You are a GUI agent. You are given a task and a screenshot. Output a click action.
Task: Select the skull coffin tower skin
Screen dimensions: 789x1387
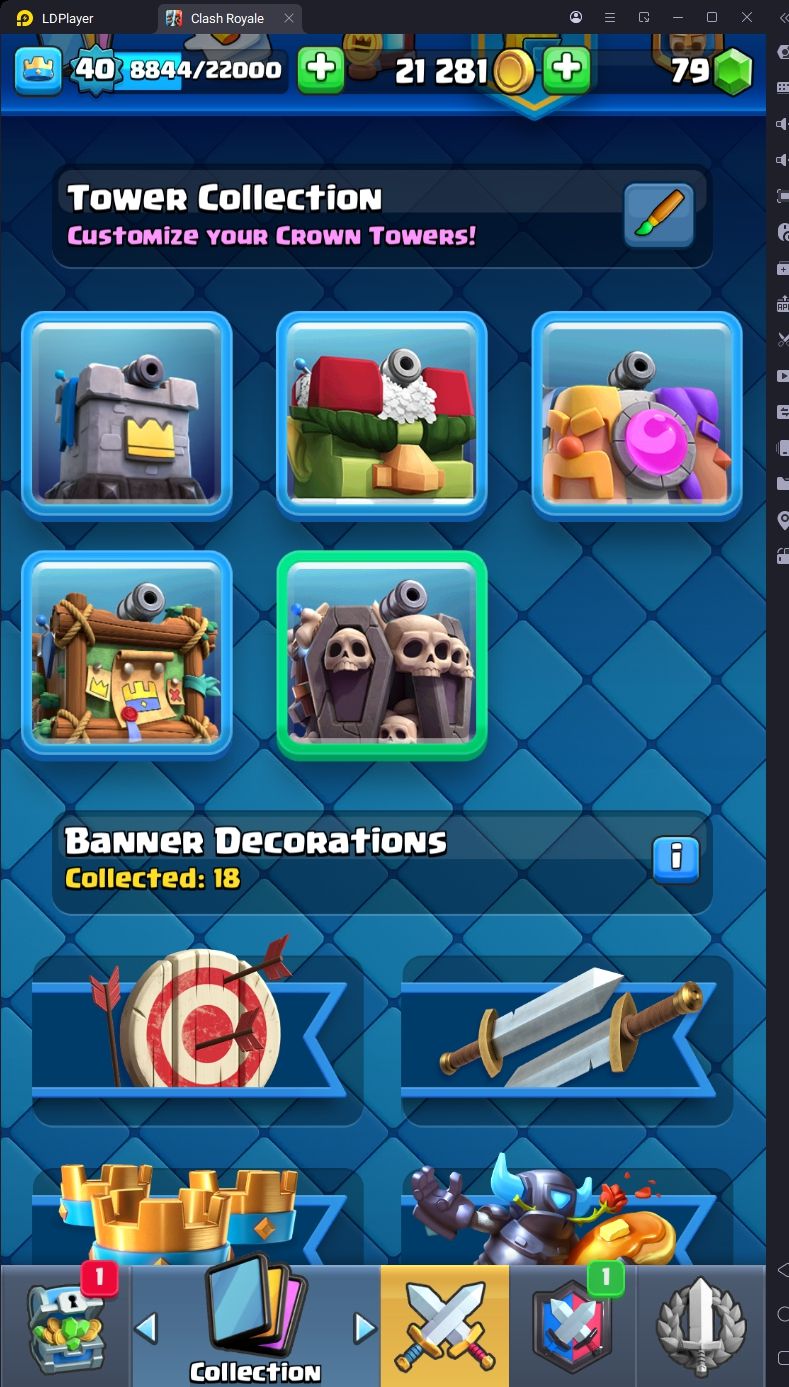(x=382, y=655)
